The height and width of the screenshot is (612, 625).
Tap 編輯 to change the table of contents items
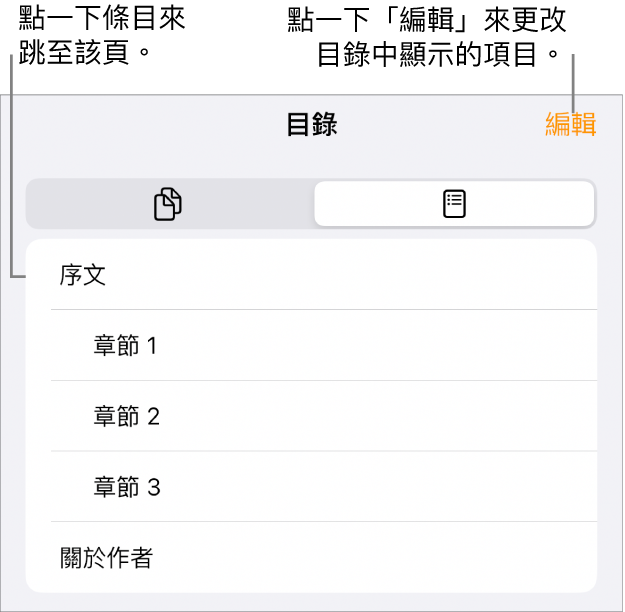[570, 125]
